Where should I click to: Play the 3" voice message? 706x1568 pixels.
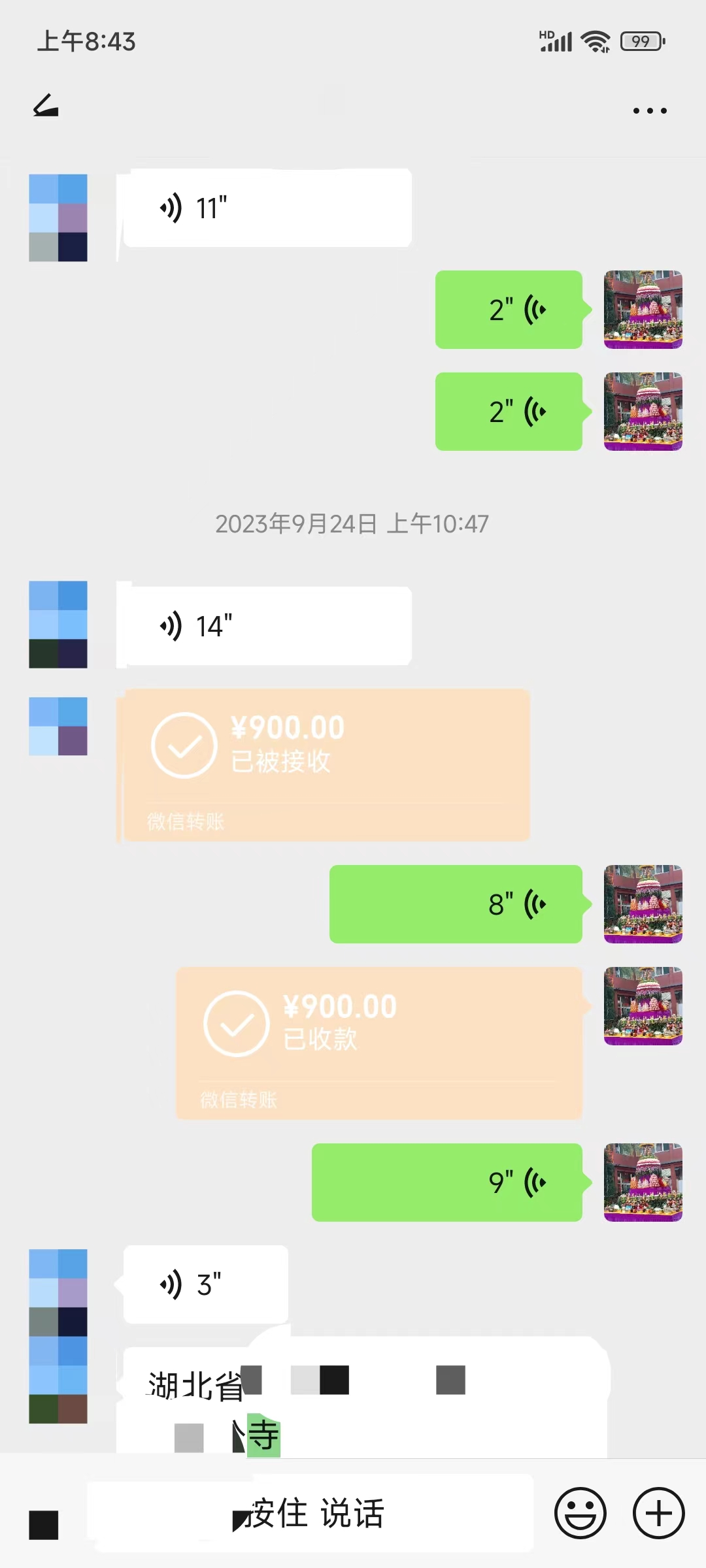(x=203, y=1284)
